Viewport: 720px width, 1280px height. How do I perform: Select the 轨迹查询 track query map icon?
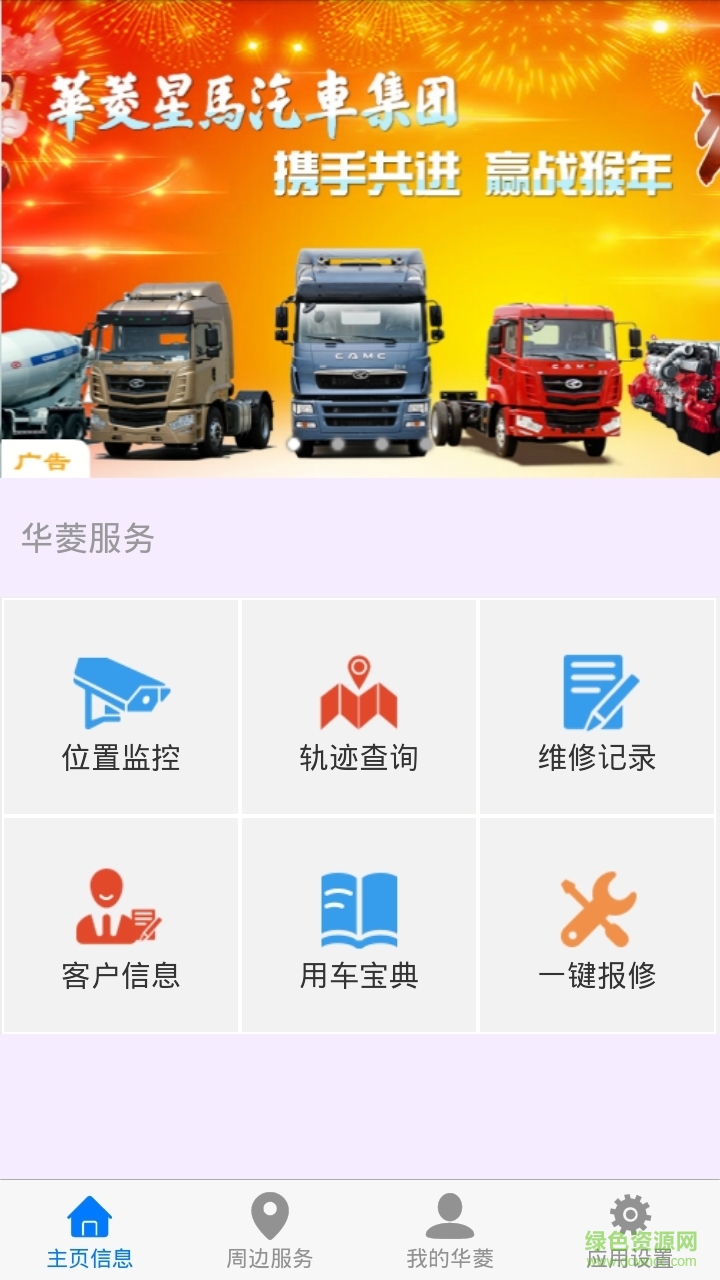pyautogui.click(x=359, y=693)
